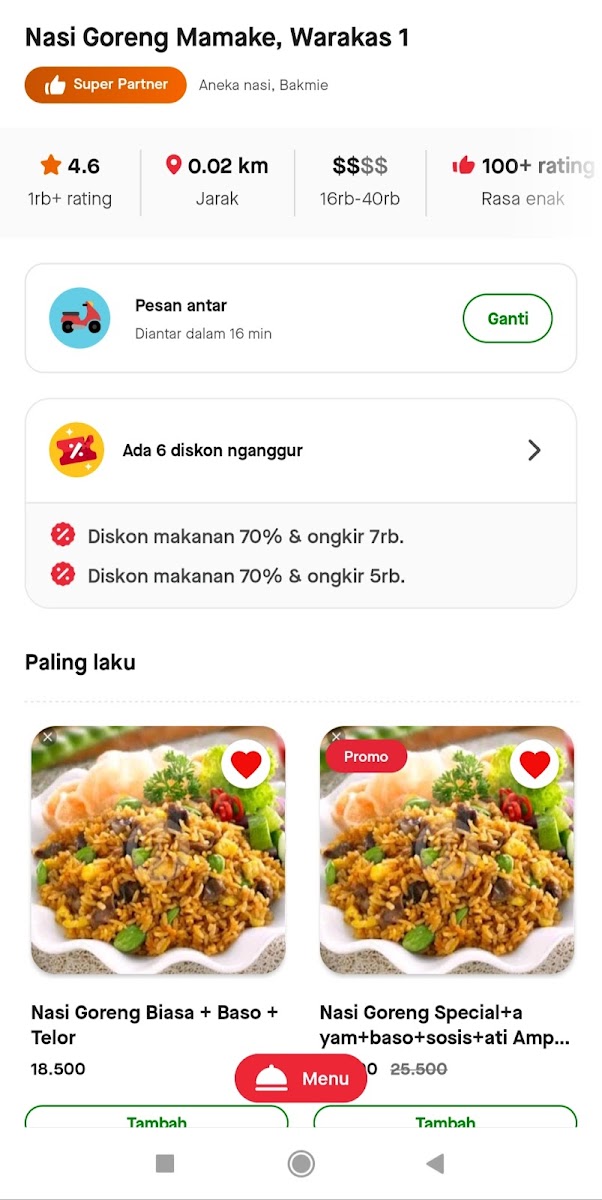
Task: Go back using the system back button
Action: tap(435, 1163)
